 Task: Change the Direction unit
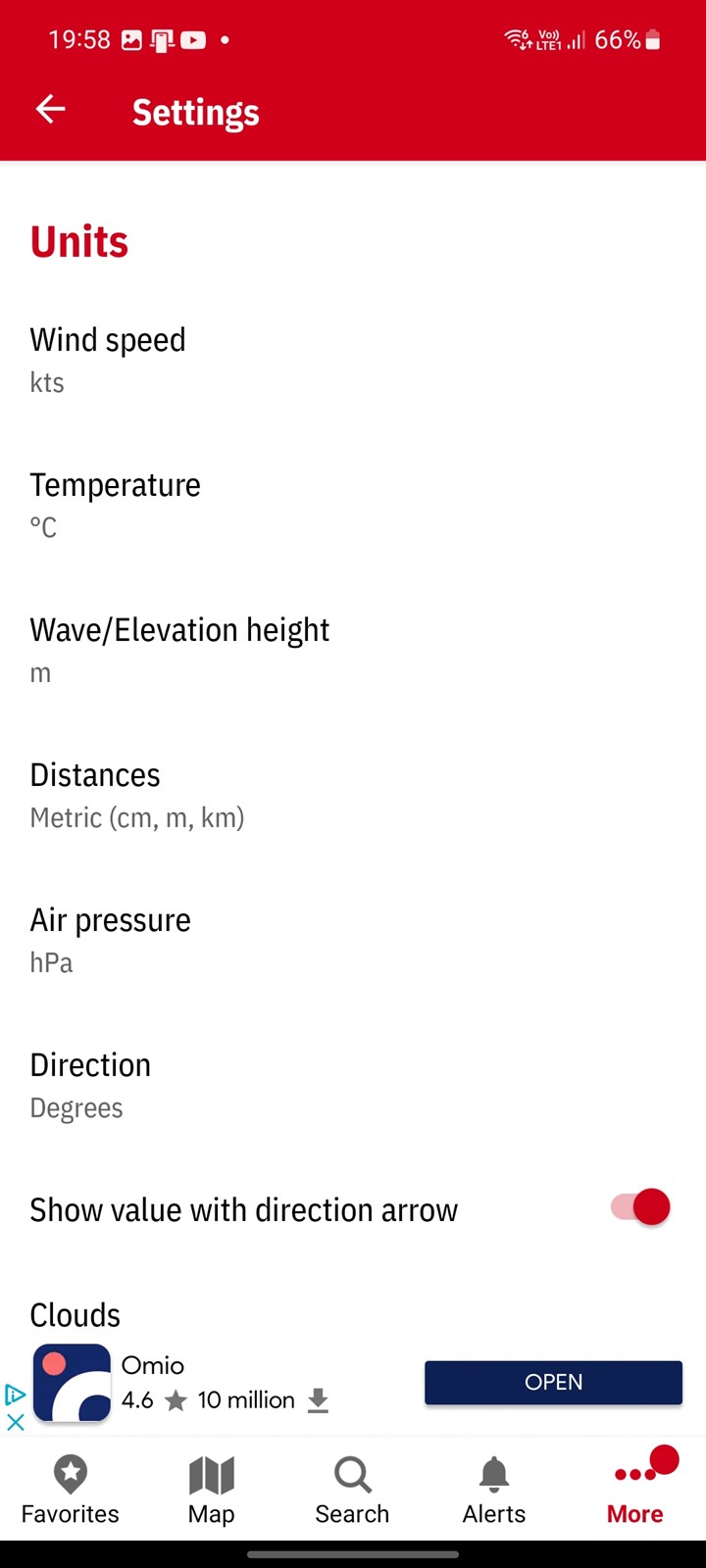pyautogui.click(x=353, y=1085)
